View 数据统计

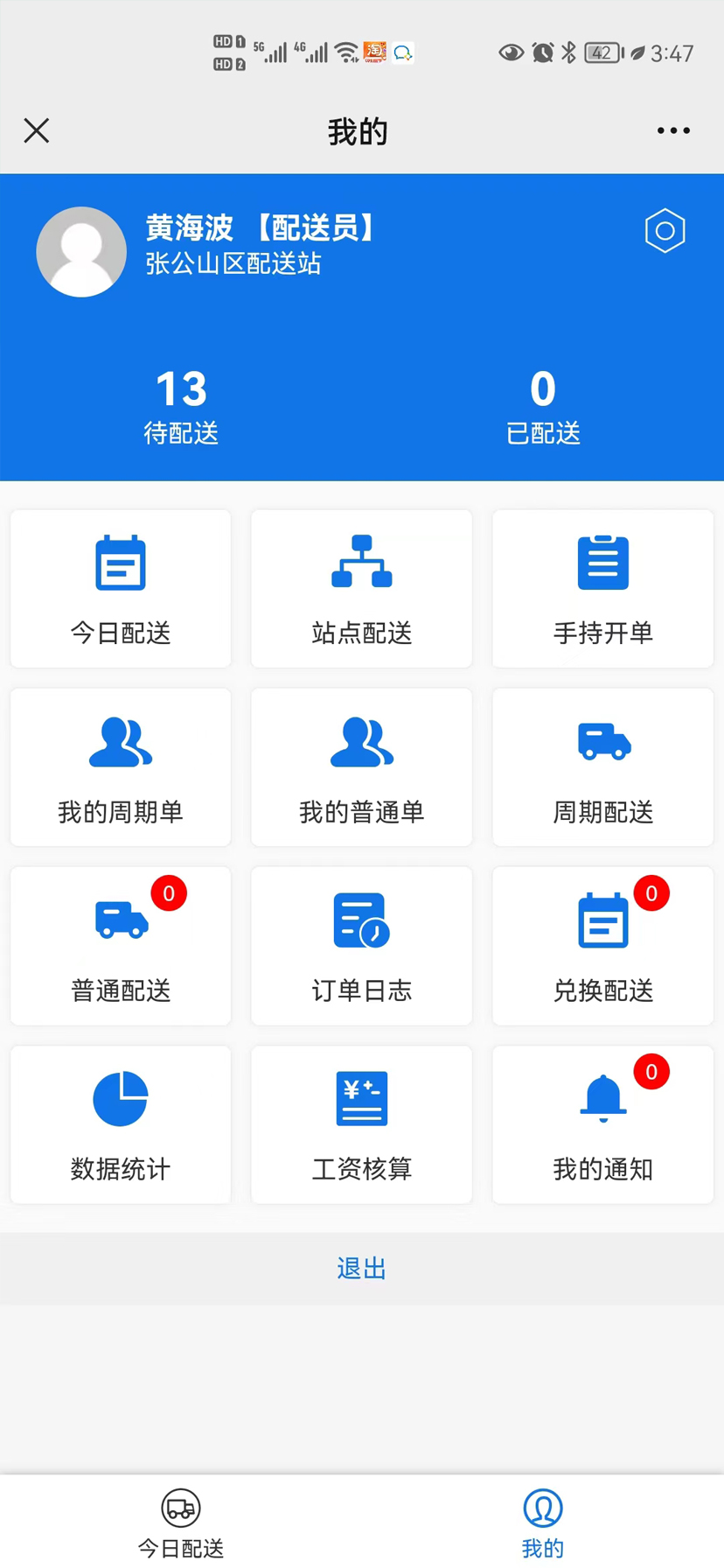pos(121,1124)
